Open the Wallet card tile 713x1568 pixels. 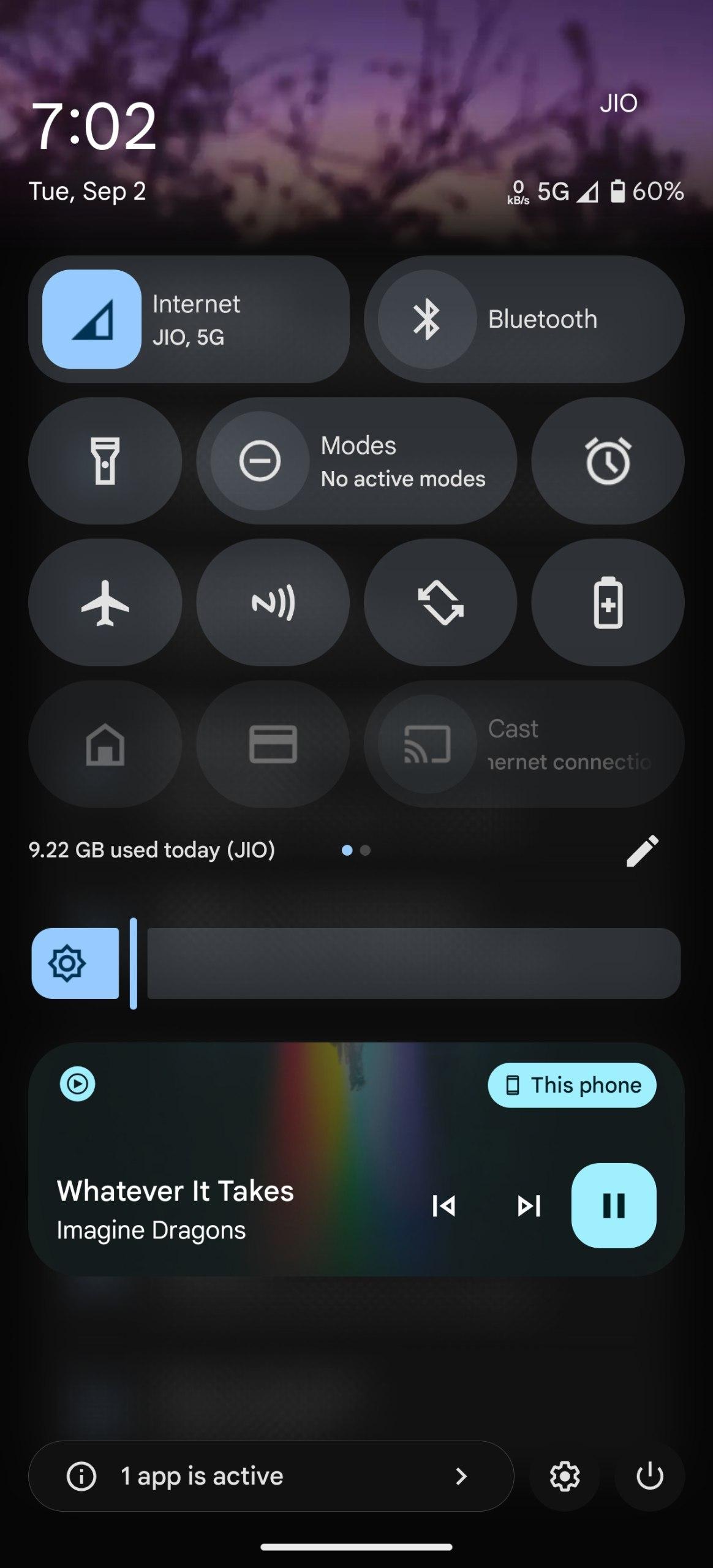point(273,744)
